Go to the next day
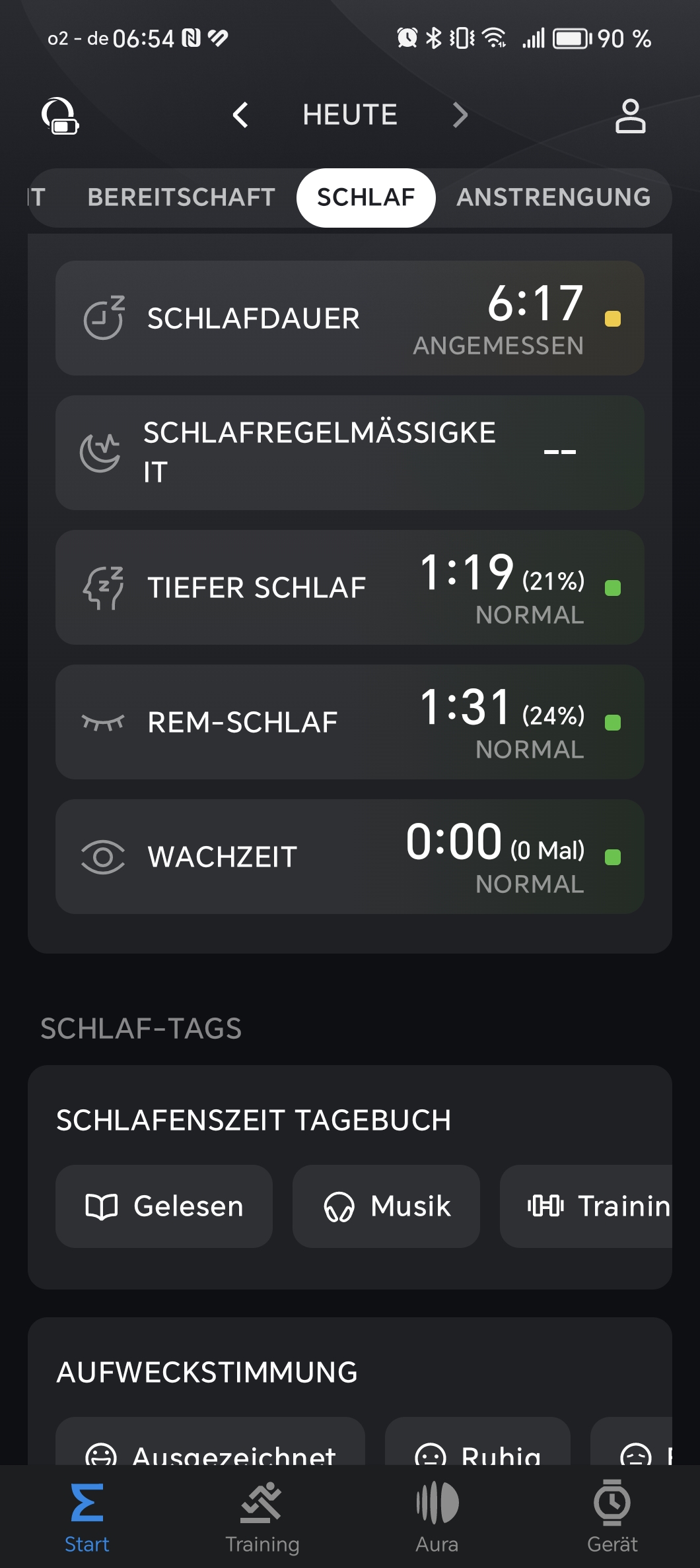Viewport: 700px width, 1568px height. [x=460, y=115]
